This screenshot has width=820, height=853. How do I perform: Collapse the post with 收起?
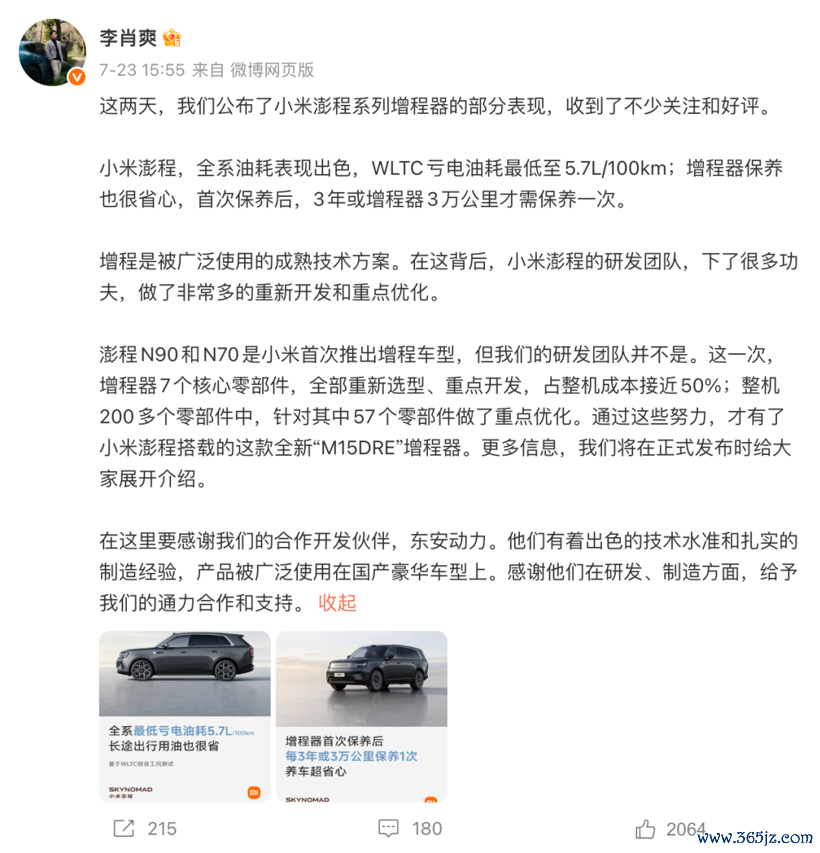[337, 603]
